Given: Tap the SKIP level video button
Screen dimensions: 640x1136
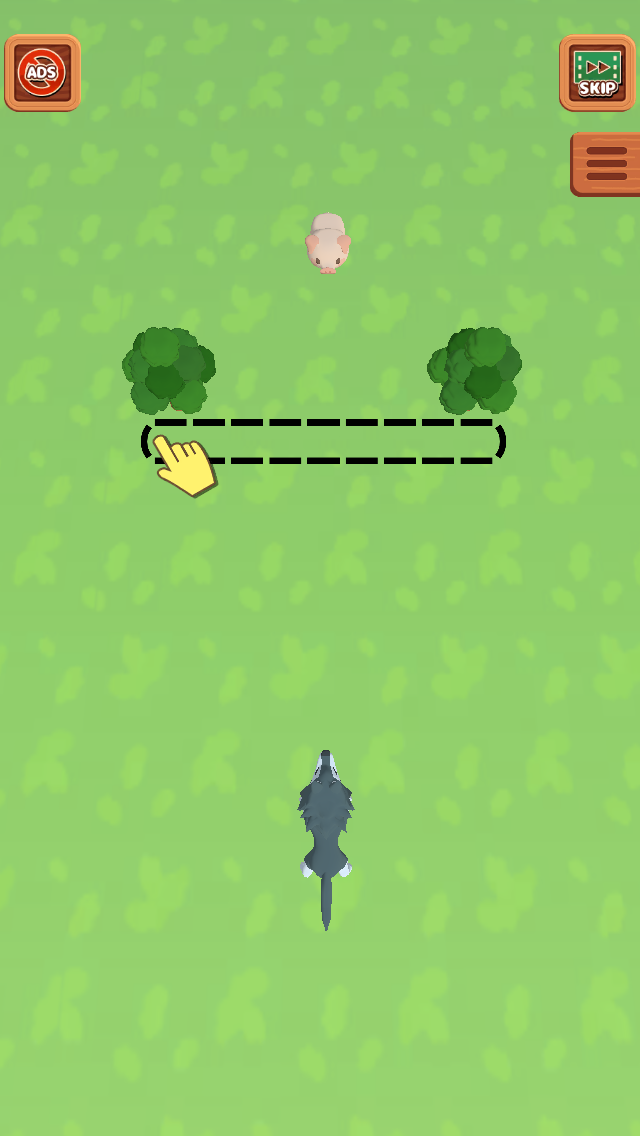Looking at the screenshot, I should pos(597,73).
